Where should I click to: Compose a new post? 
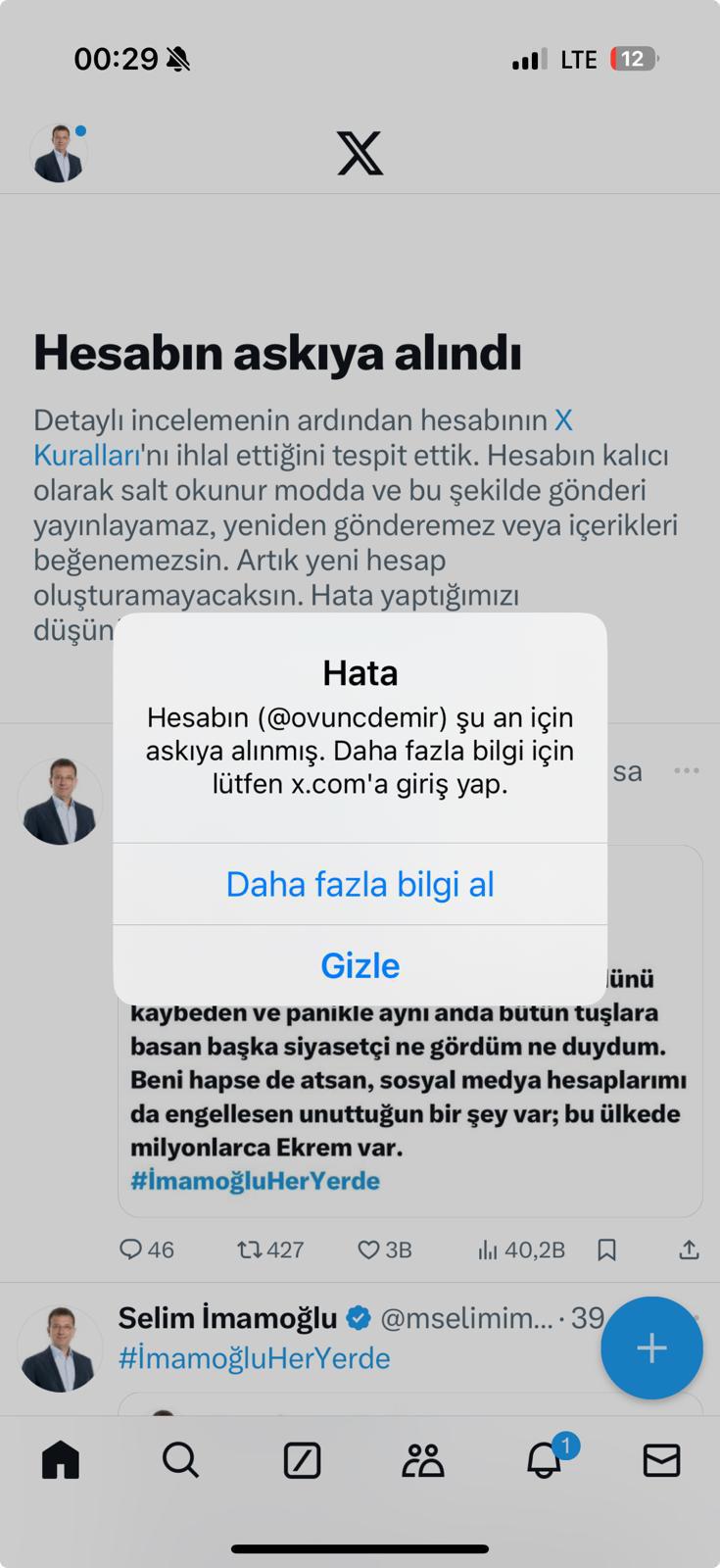click(651, 1347)
